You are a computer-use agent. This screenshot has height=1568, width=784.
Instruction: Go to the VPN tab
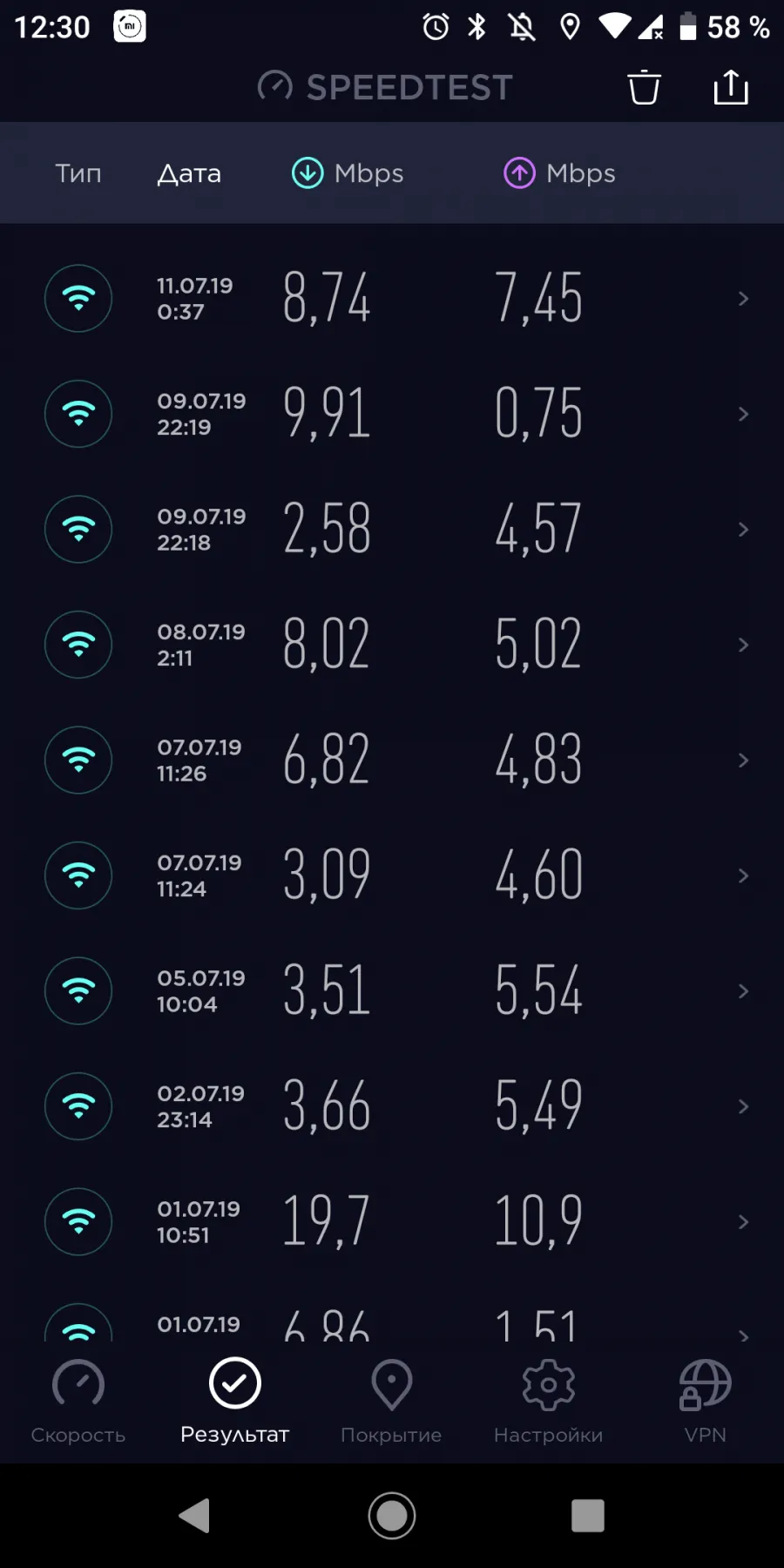(x=706, y=1401)
